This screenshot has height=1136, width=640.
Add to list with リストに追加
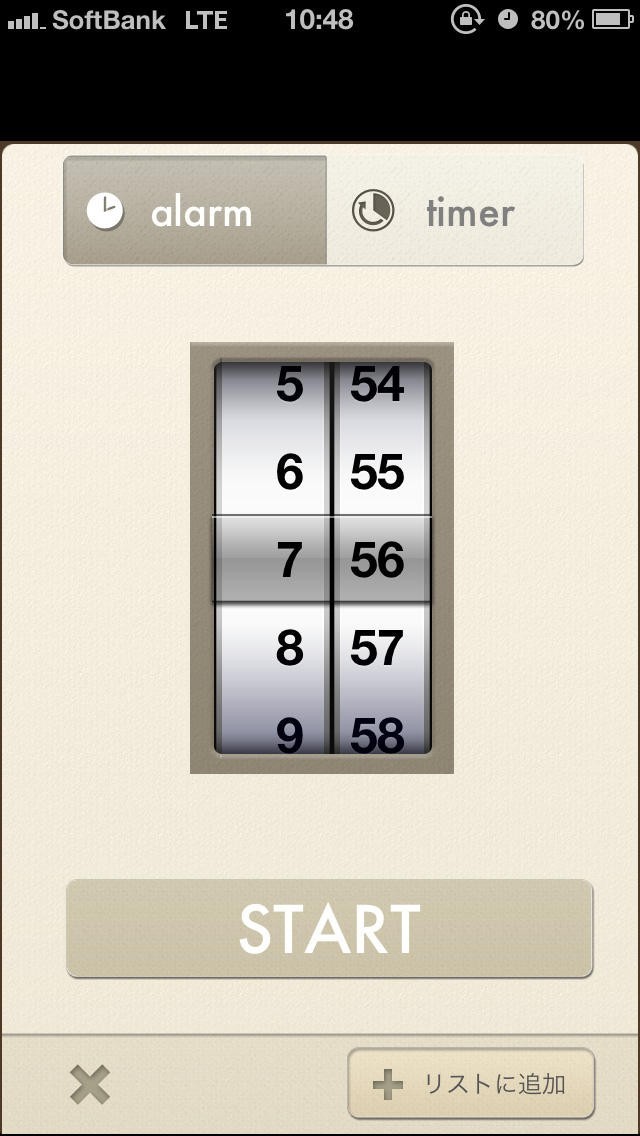(x=471, y=1084)
